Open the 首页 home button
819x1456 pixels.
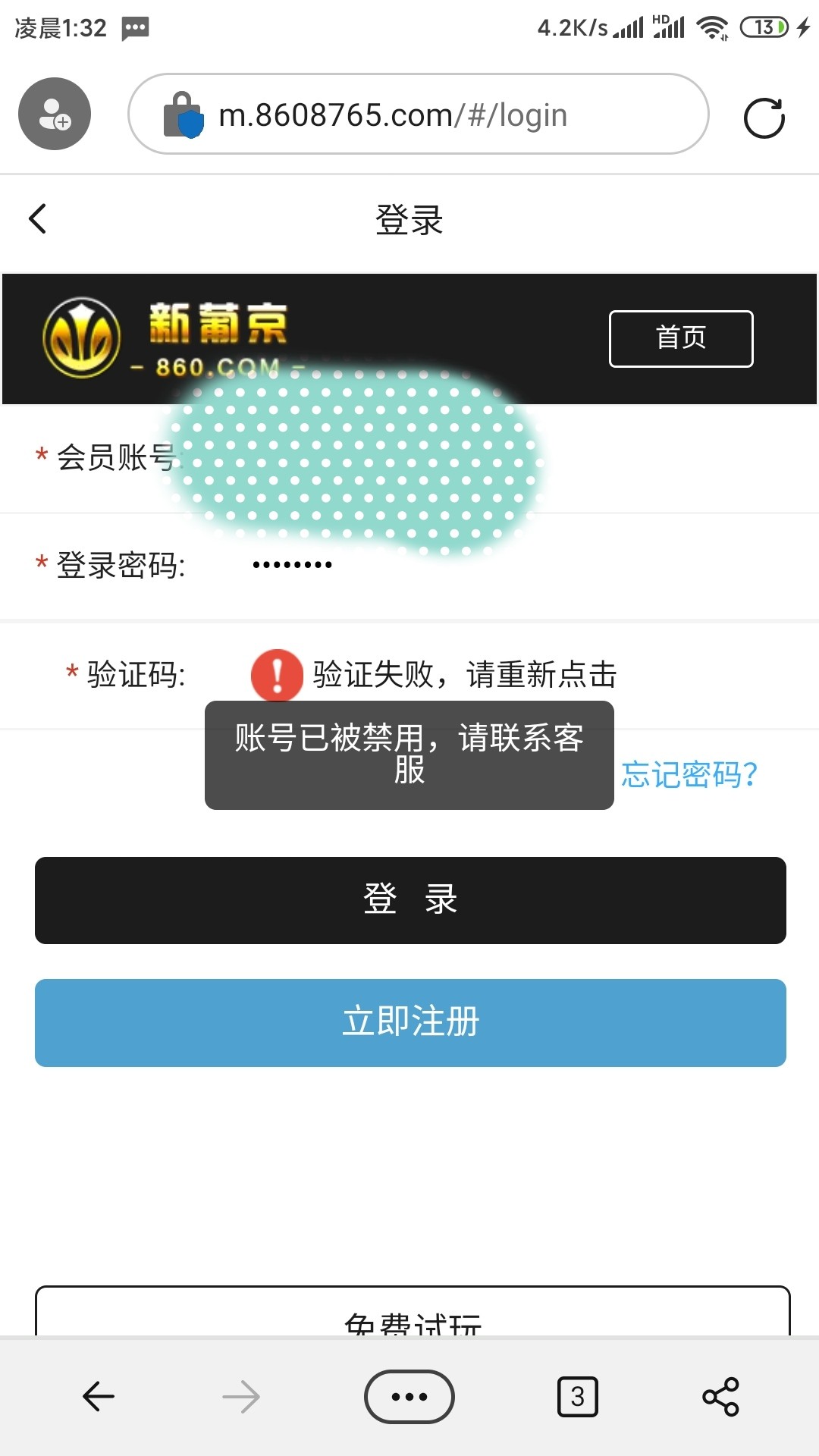pos(680,338)
